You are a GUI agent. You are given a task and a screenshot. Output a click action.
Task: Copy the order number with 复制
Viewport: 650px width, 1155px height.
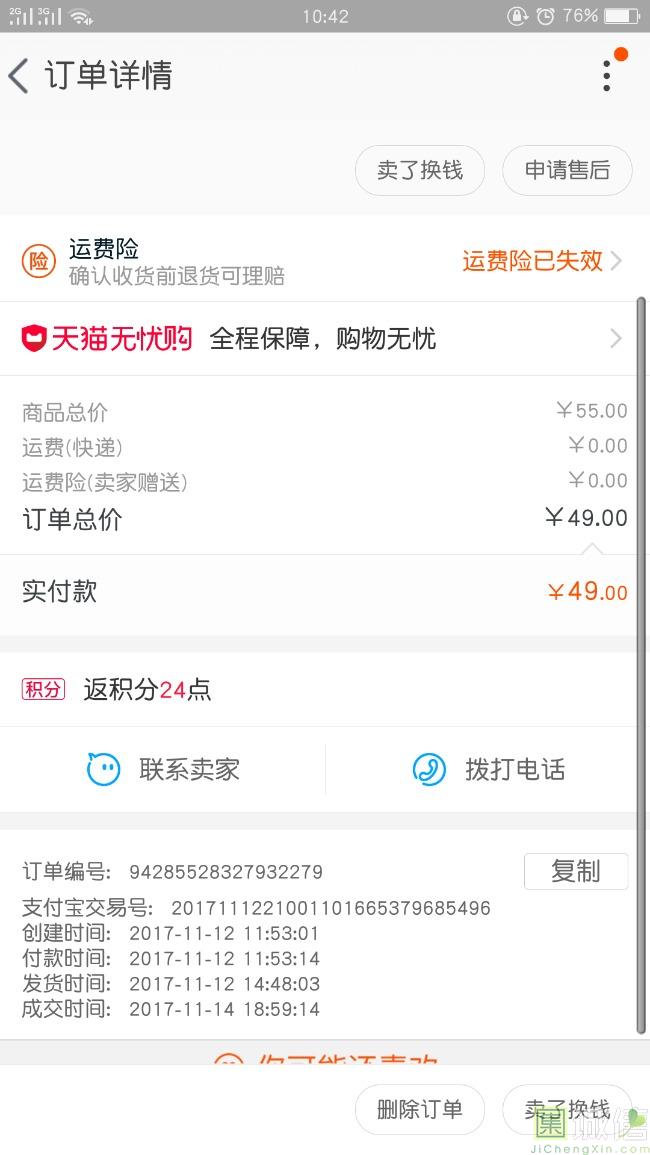click(x=576, y=871)
